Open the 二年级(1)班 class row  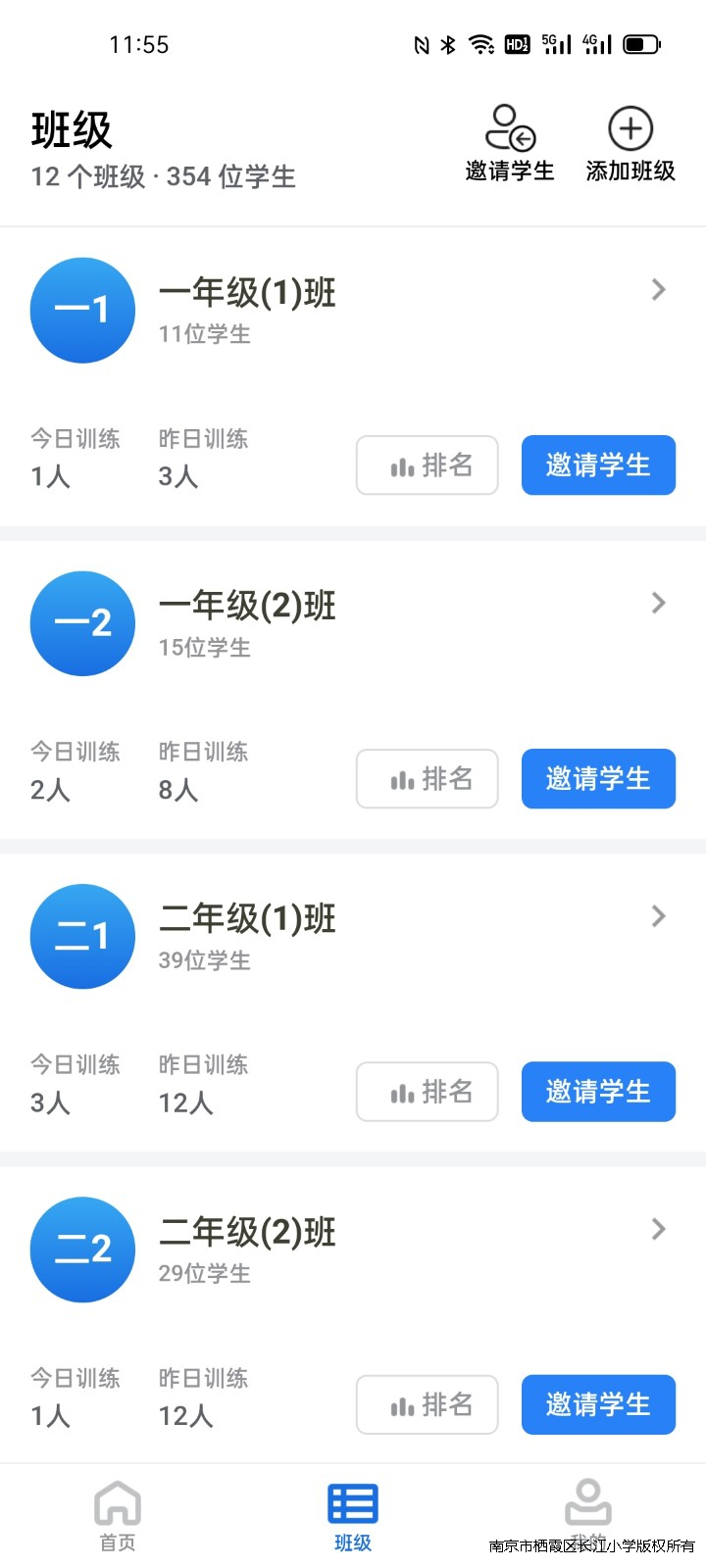[353, 936]
